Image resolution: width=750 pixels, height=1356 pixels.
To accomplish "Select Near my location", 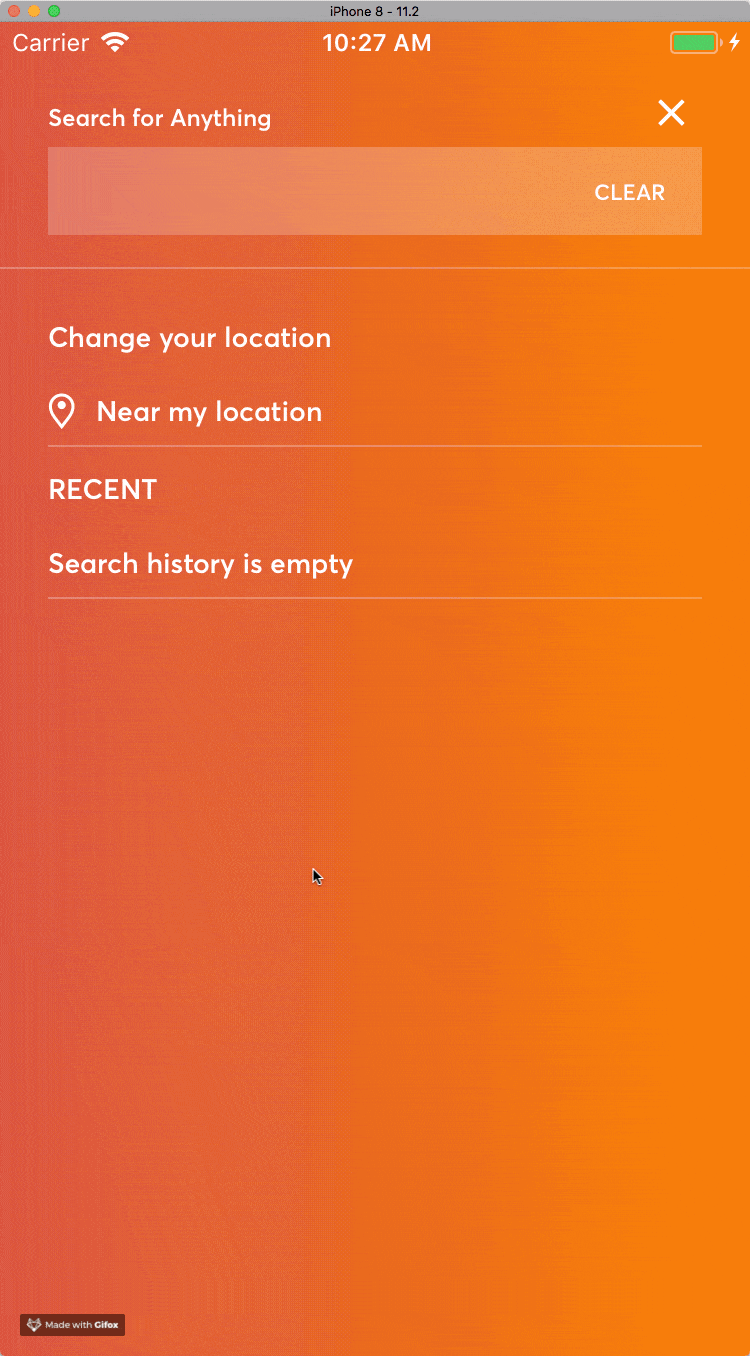I will pyautogui.click(x=209, y=412).
